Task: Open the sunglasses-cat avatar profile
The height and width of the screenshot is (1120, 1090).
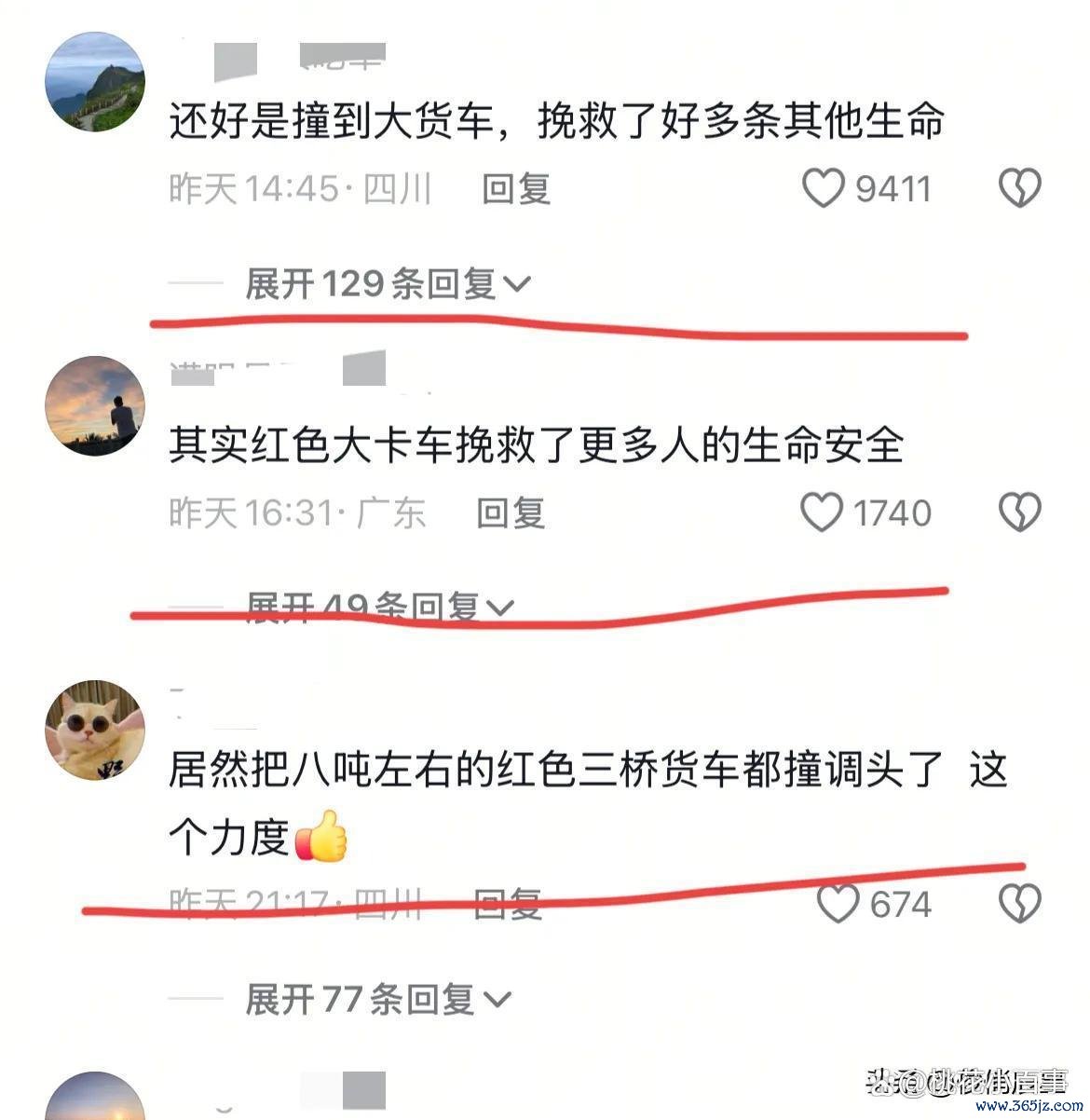Action: [95, 731]
